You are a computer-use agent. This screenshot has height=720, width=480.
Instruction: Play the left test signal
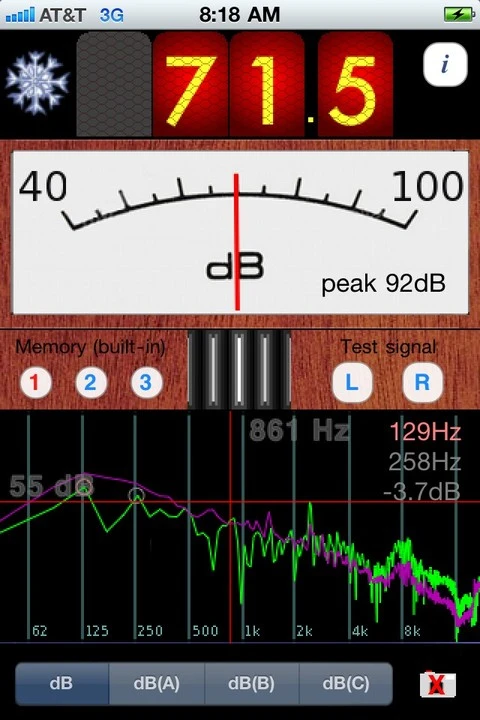(352, 382)
